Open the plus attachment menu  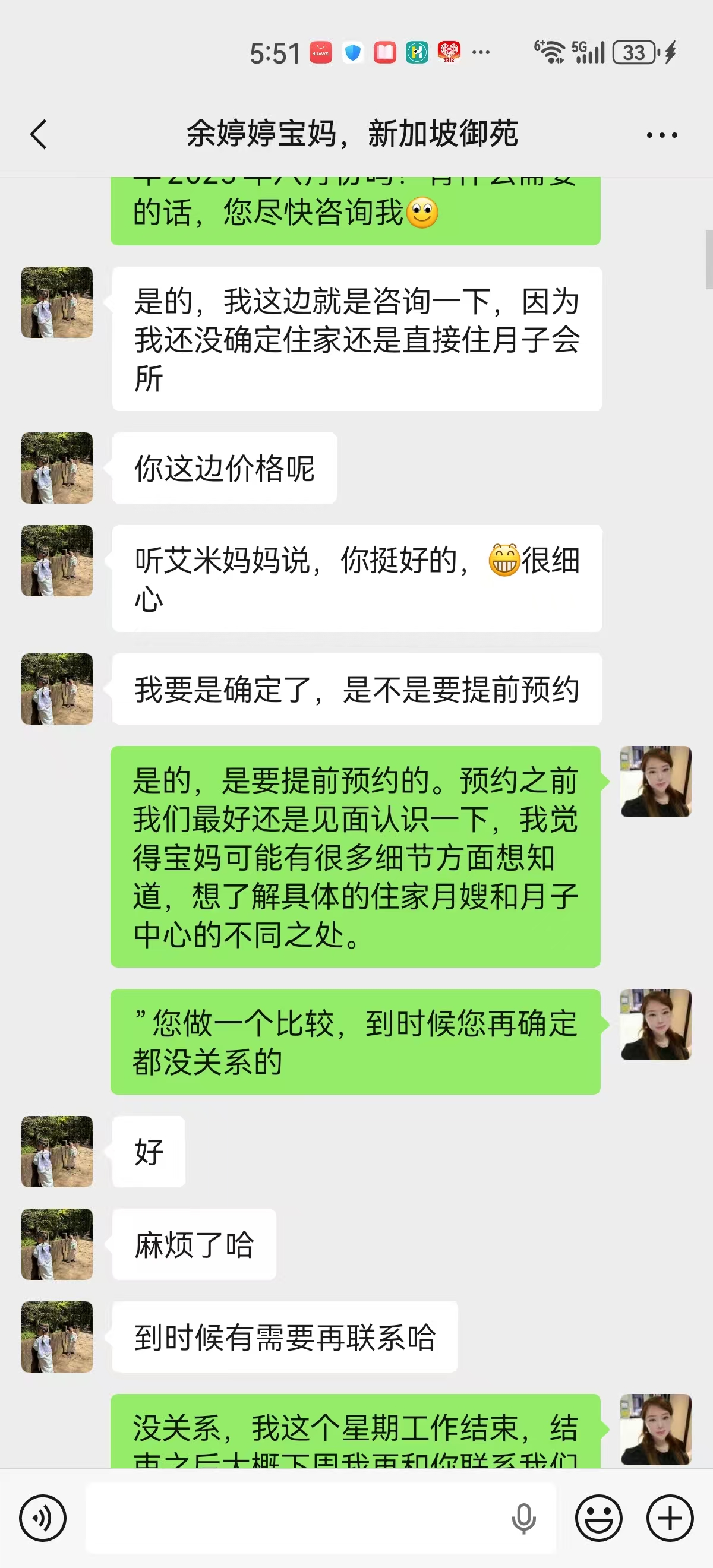pos(670,1518)
